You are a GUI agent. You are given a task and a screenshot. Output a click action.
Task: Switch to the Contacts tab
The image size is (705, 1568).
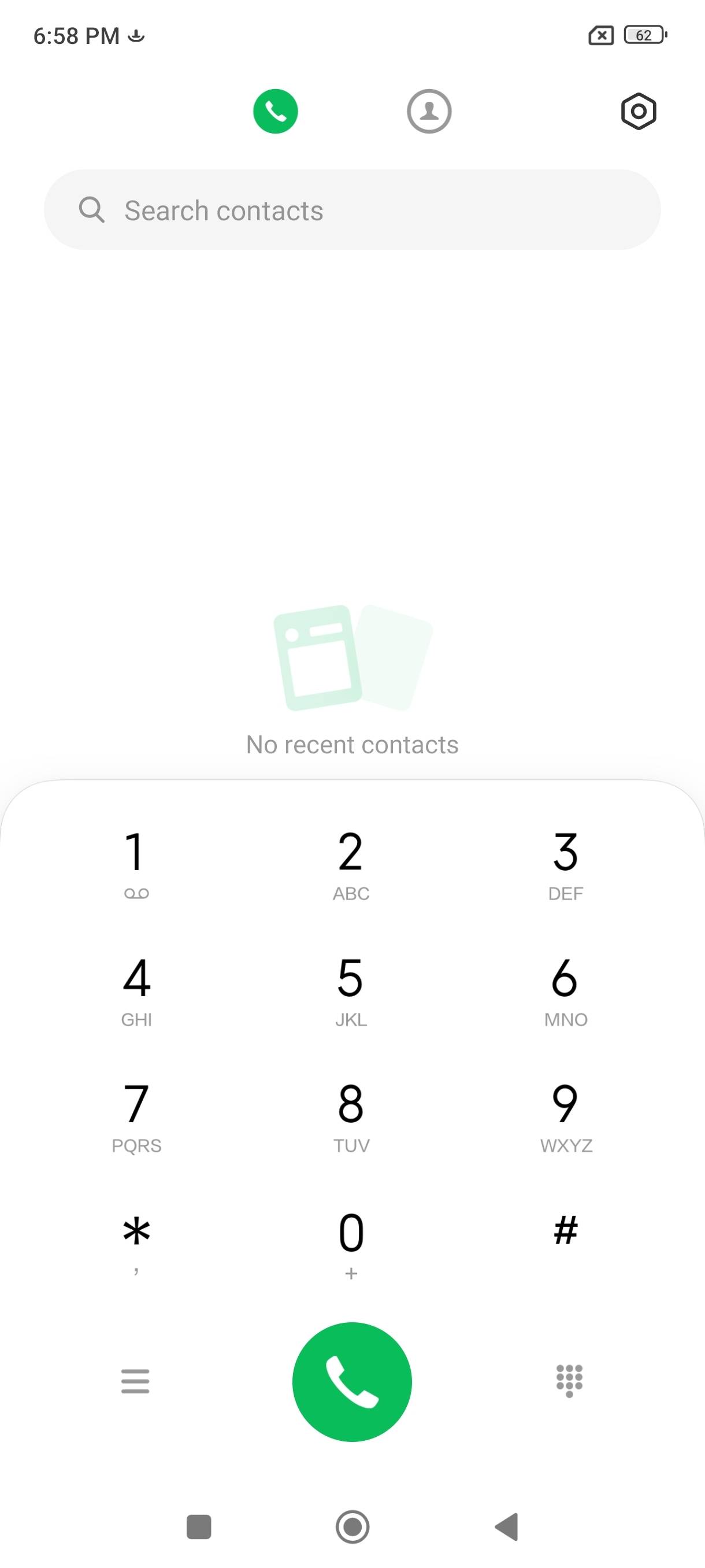[x=429, y=112]
